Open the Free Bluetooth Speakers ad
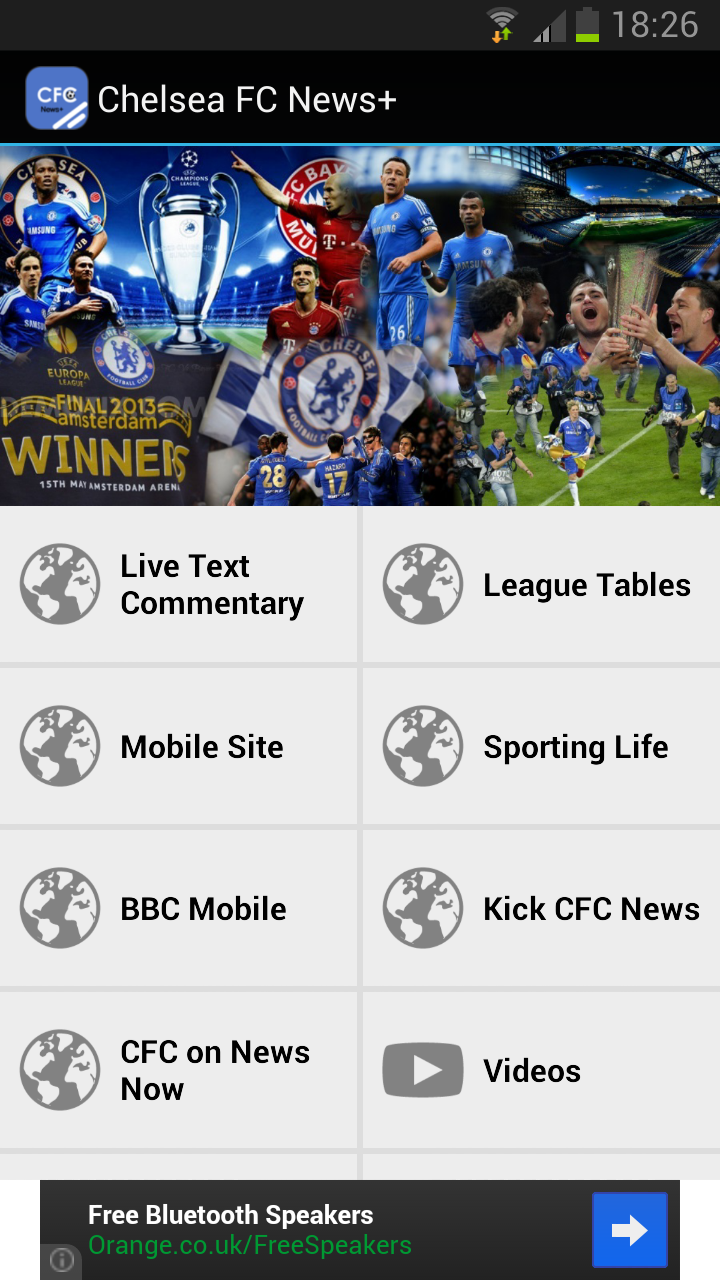 (360, 1230)
